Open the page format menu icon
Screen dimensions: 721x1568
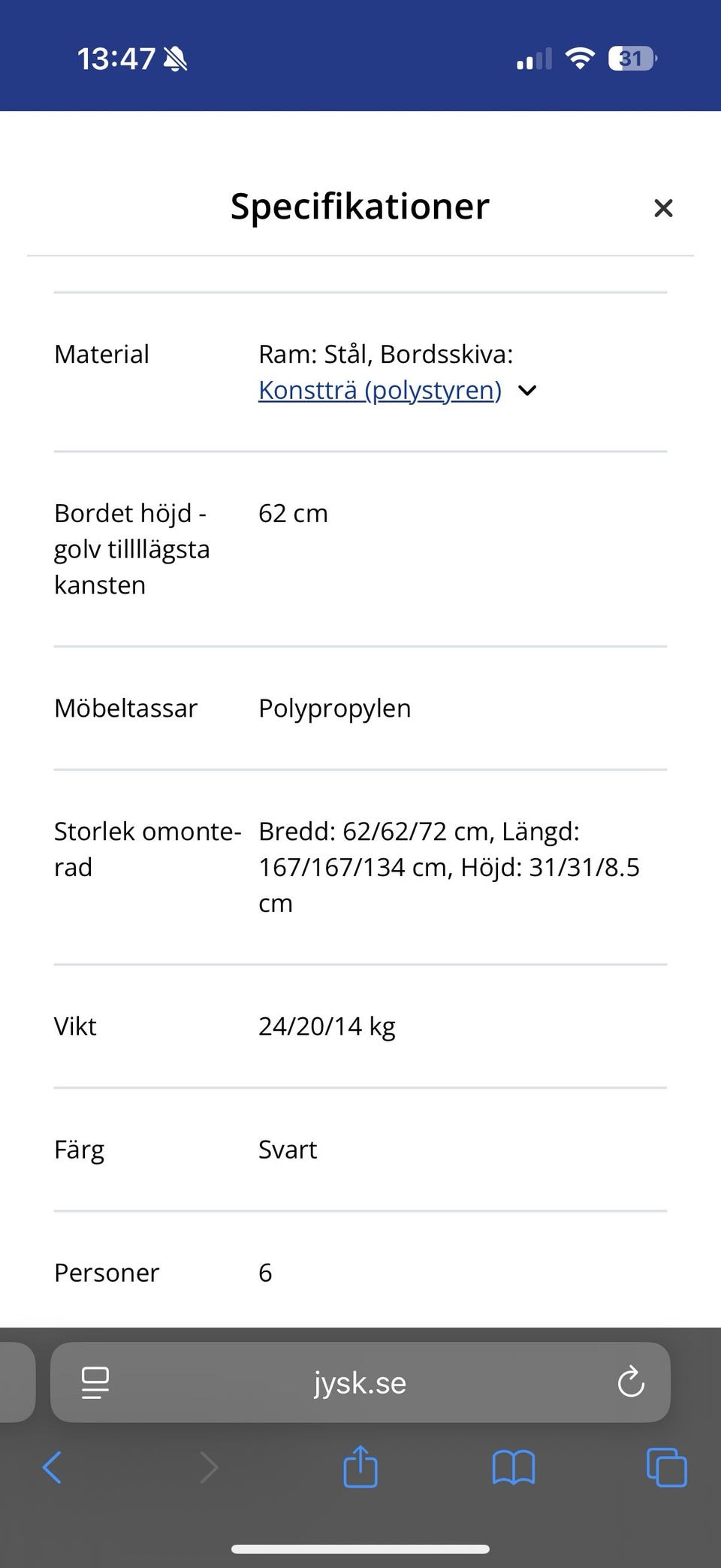click(95, 1382)
